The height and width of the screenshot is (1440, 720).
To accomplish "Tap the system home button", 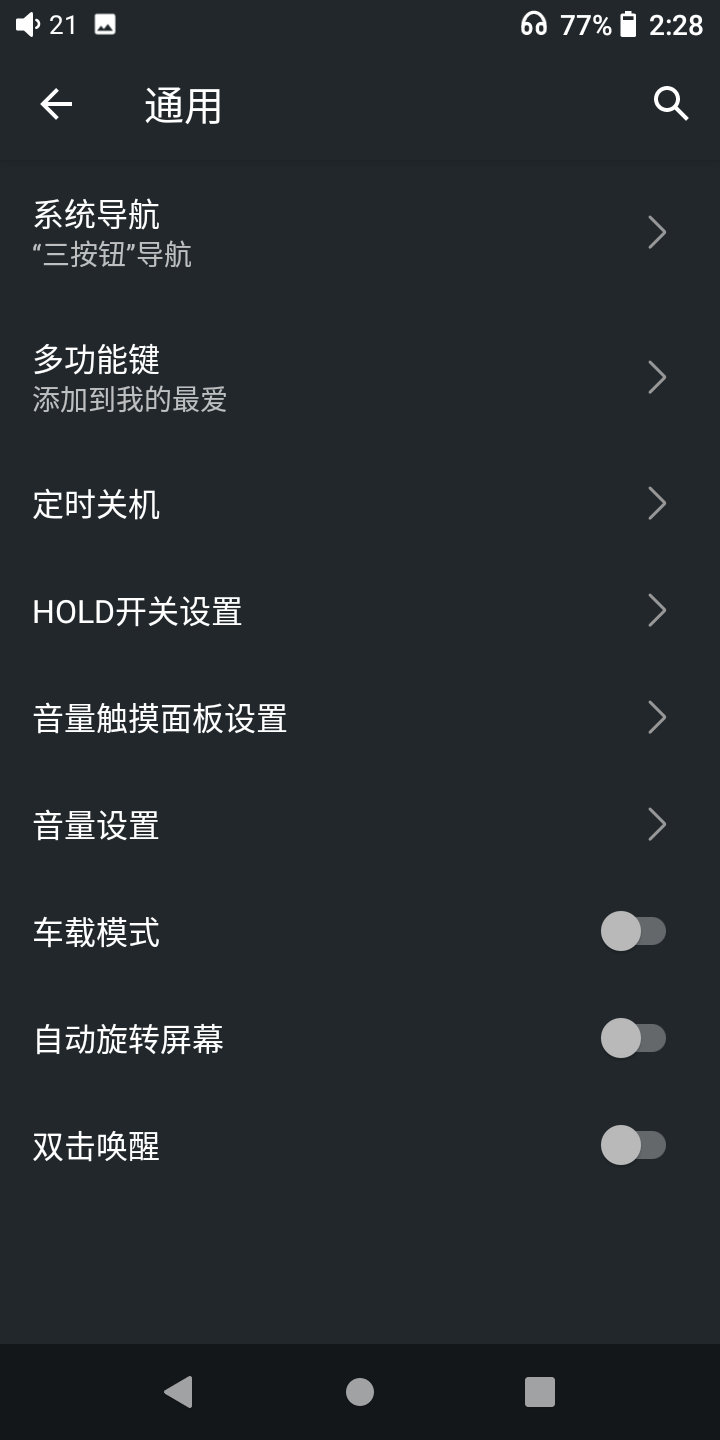I will click(x=360, y=1391).
